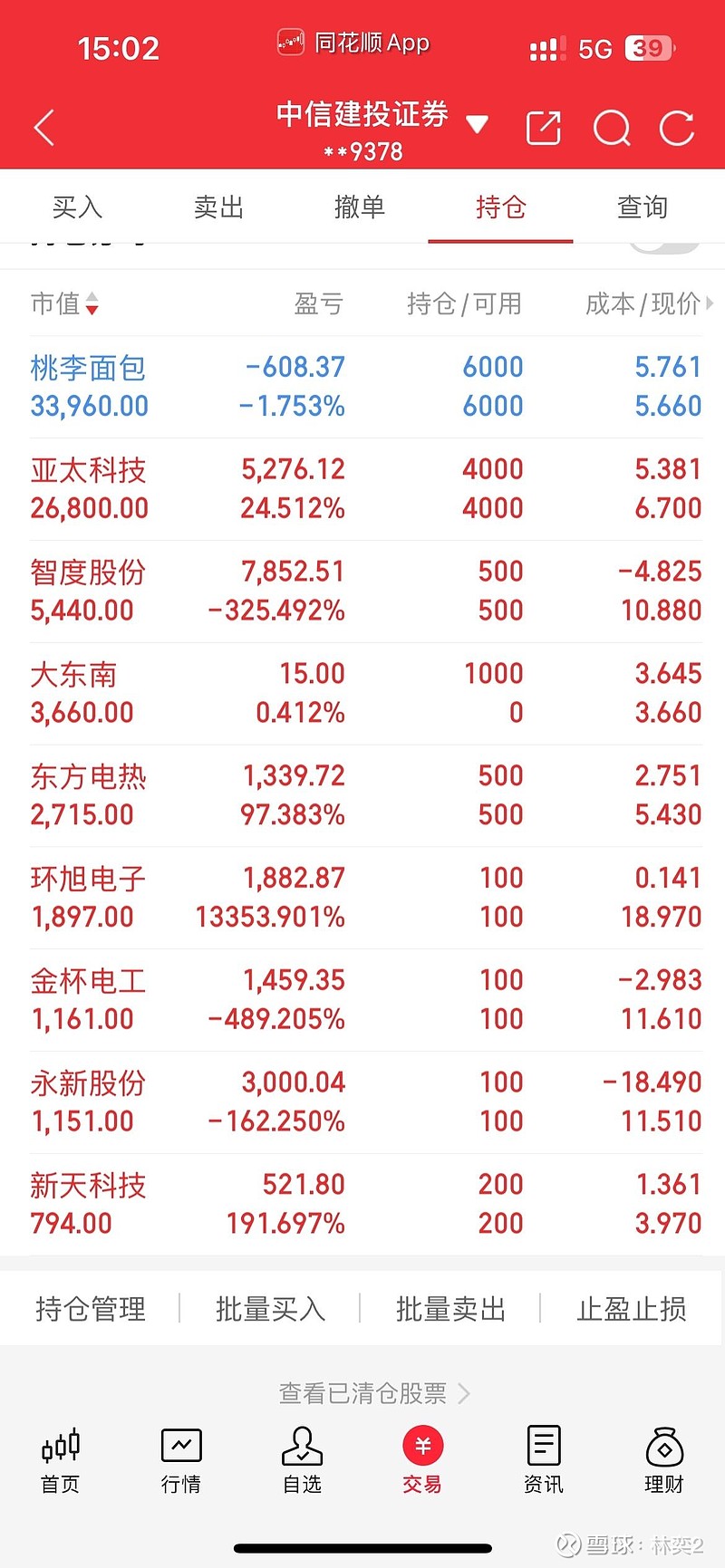Refresh holdings with the reload icon
Screen dimensions: 725x1568
677,129
